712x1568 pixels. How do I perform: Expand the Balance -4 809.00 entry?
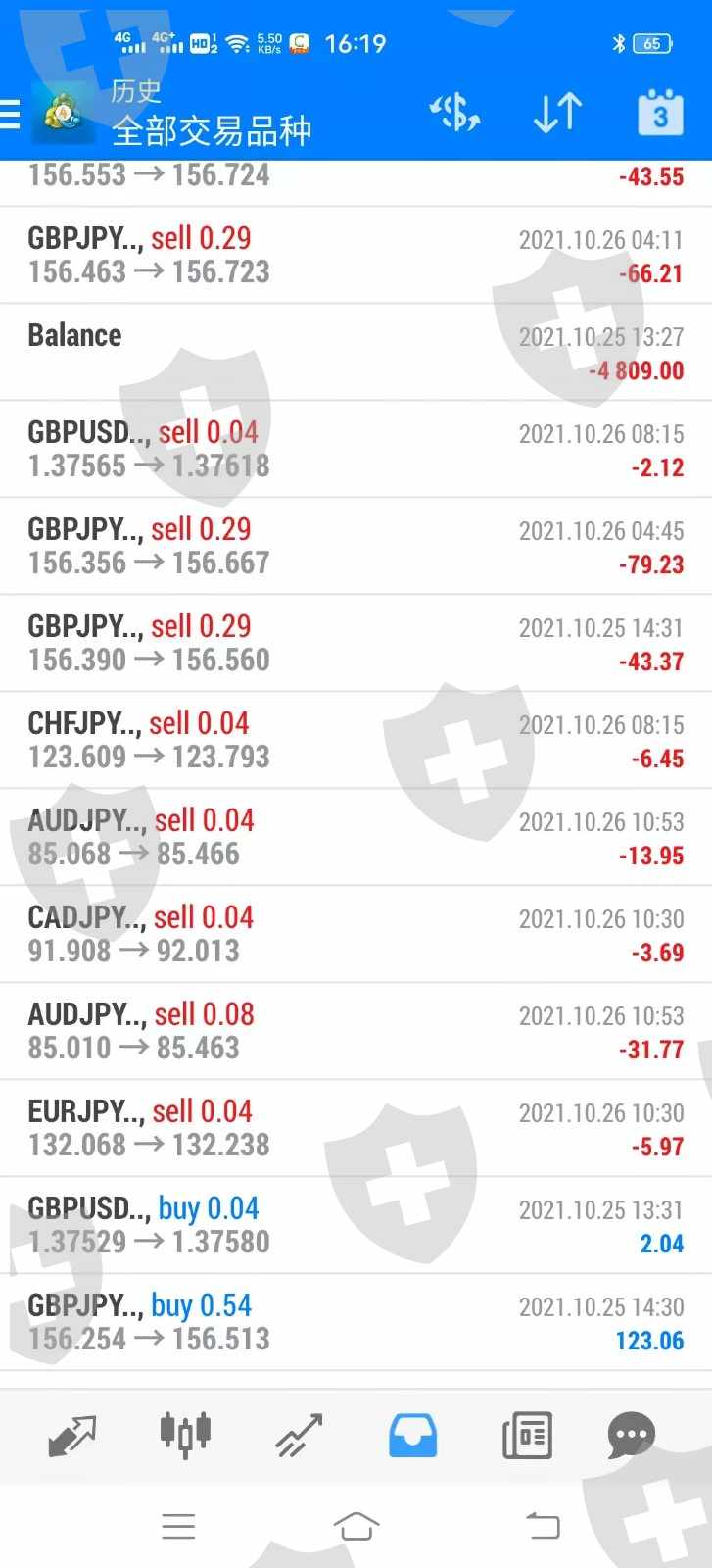click(x=356, y=353)
